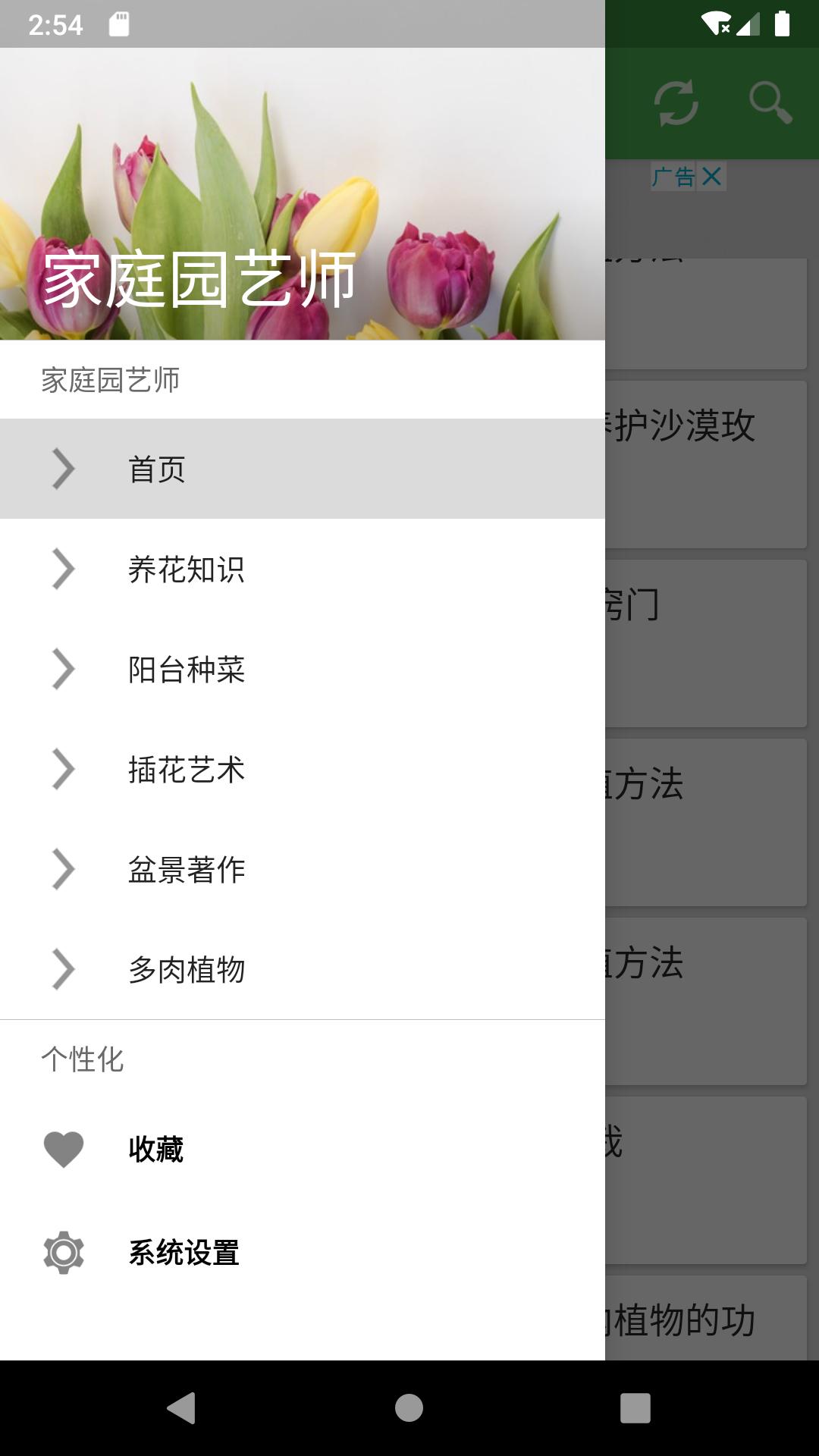Select 插花艺术 from the drawer
This screenshot has width=819, height=1456.
pyautogui.click(x=302, y=769)
